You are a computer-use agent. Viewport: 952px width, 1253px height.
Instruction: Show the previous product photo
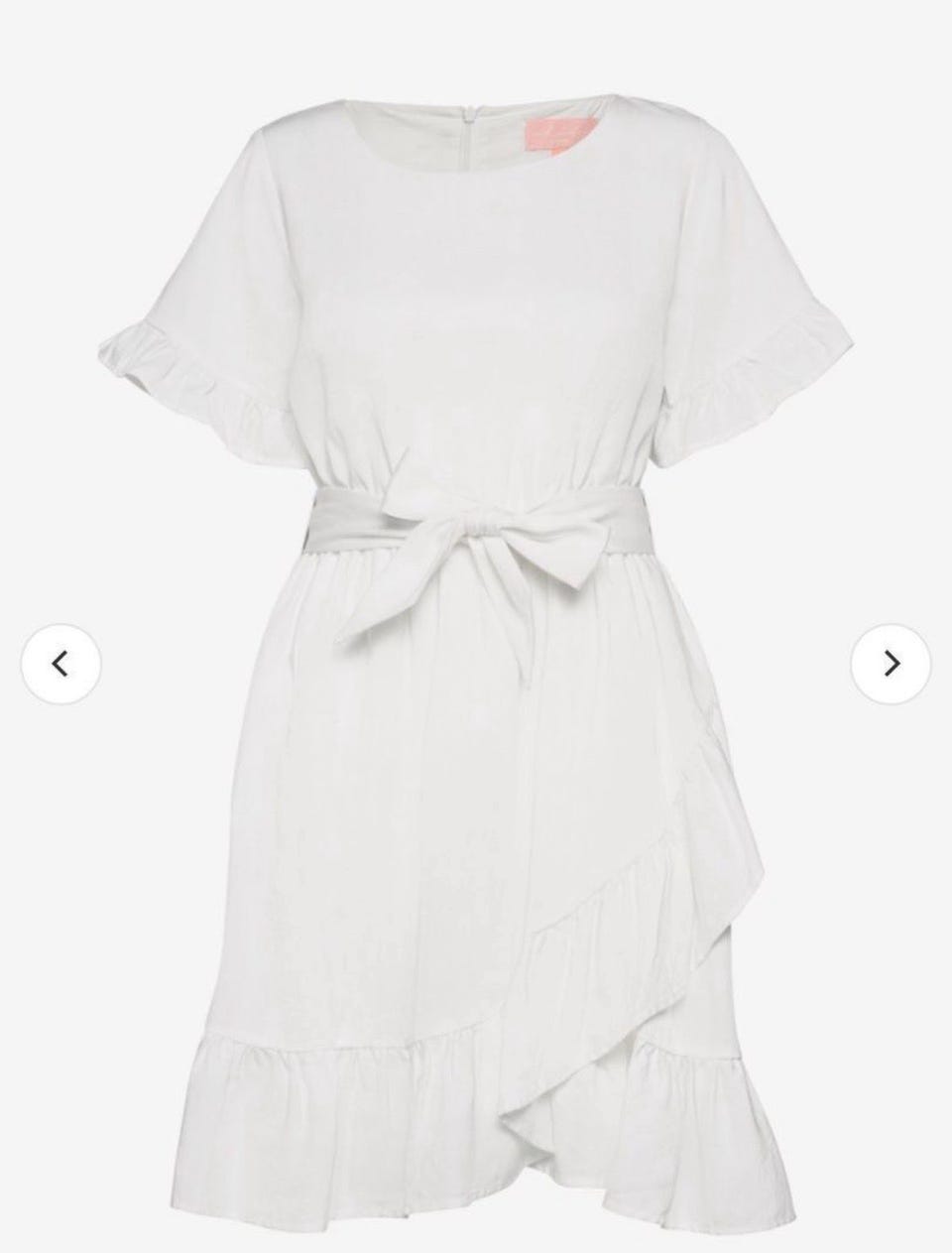pyautogui.click(x=60, y=663)
